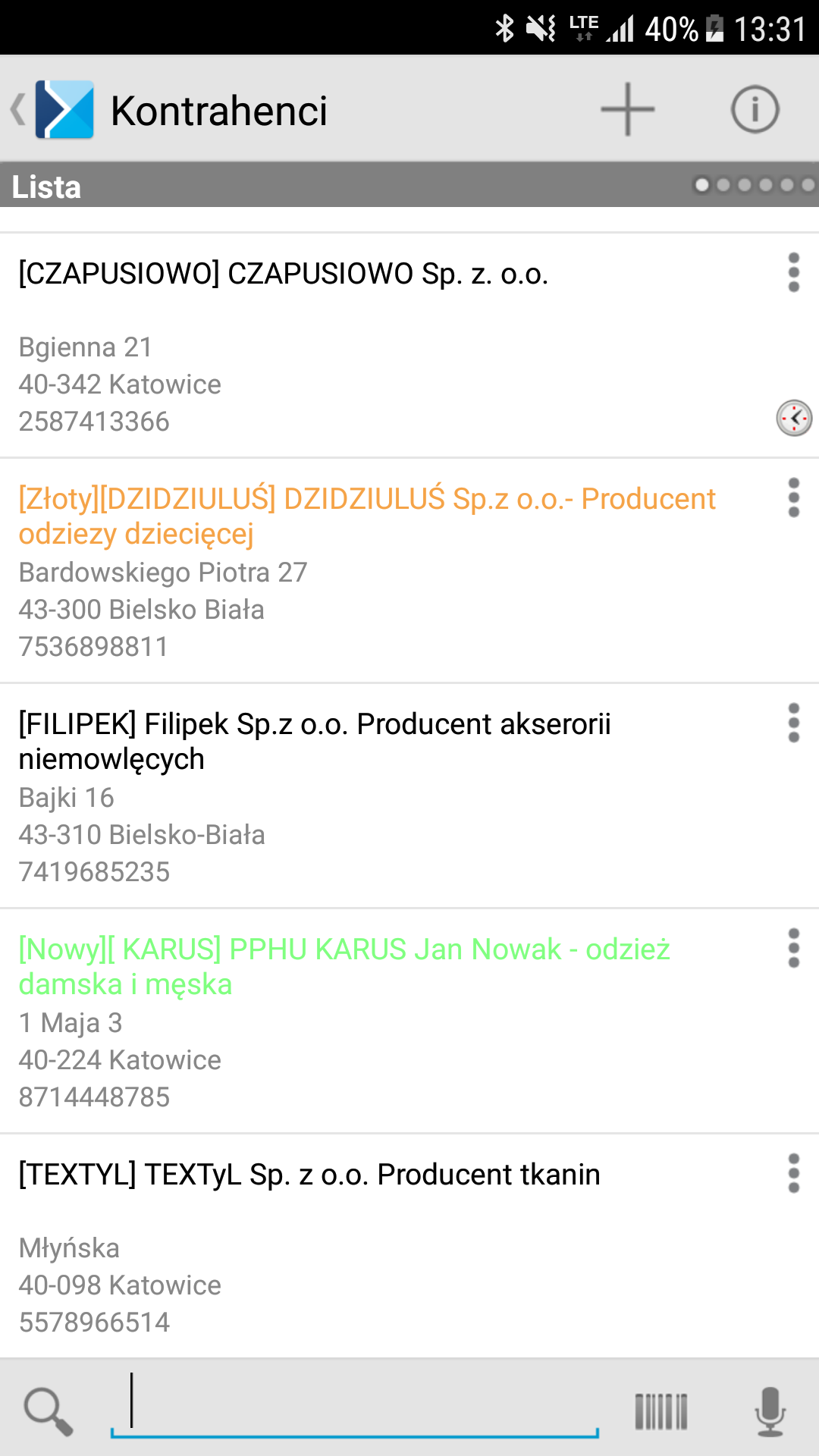Open overflow menu for KARUS
Screen dimensions: 819x1456
tap(794, 948)
